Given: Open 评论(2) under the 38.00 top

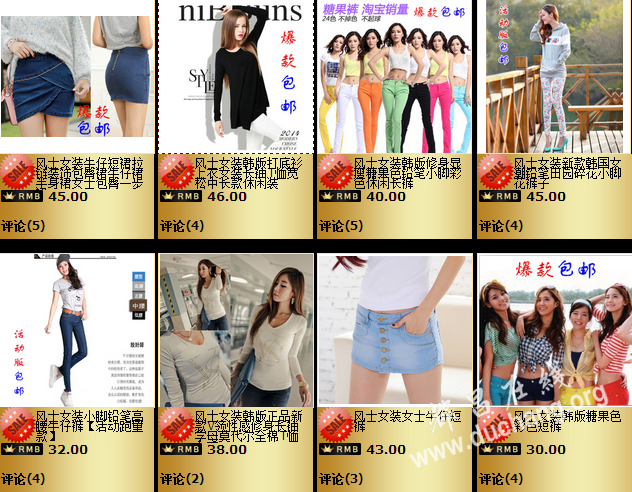Looking at the screenshot, I should tap(182, 479).
